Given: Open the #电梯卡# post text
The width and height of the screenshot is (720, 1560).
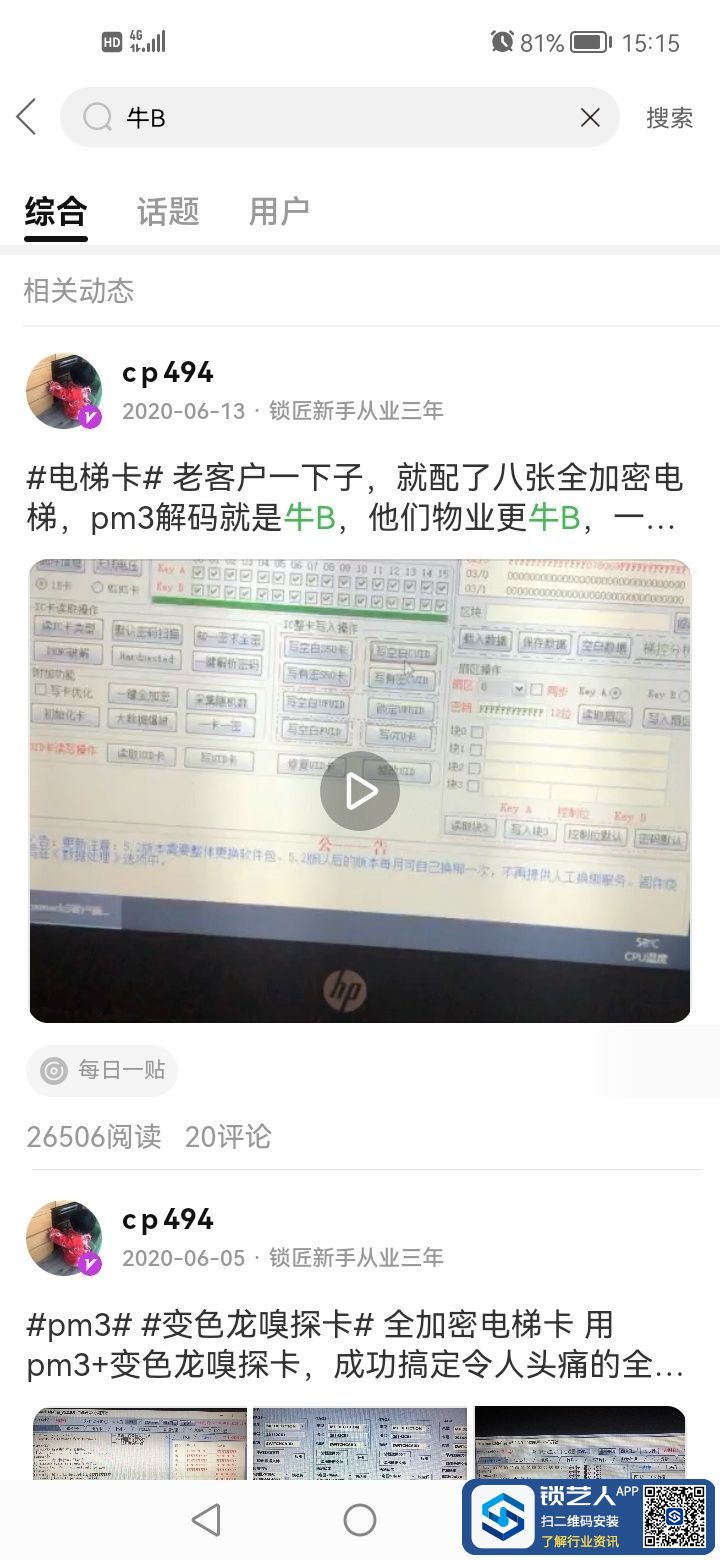Looking at the screenshot, I should (x=355, y=498).
